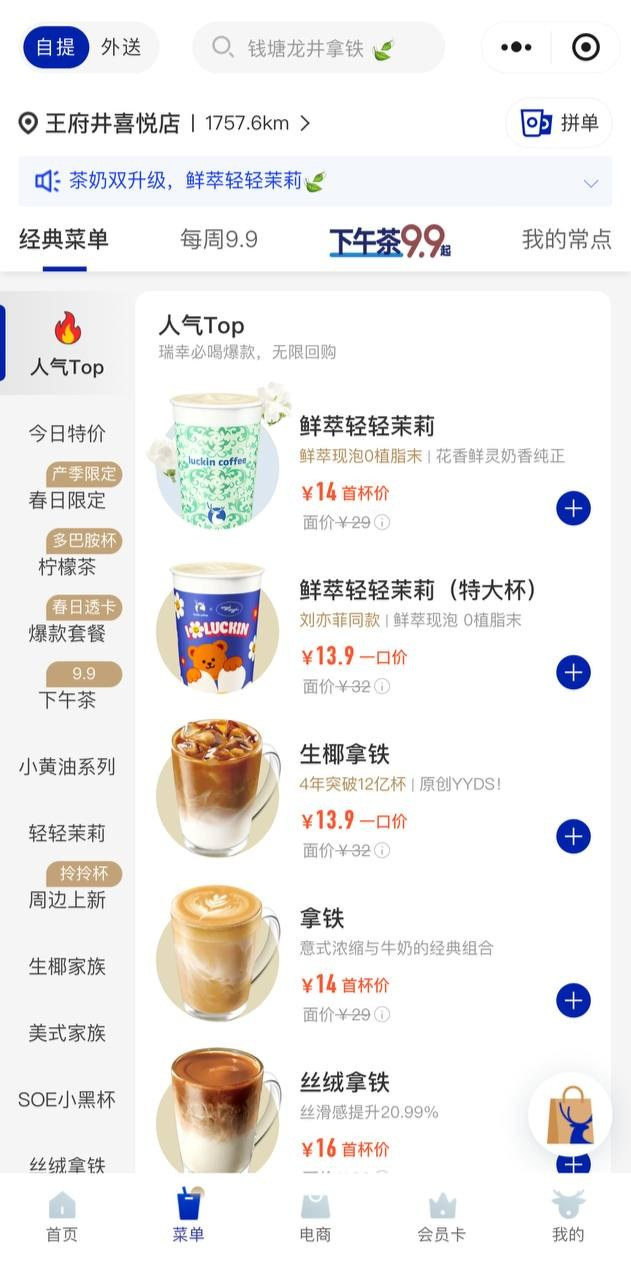This screenshot has height=1280, width=631.
Task: Add 生椰拿铁 to the cart
Action: pos(573,836)
